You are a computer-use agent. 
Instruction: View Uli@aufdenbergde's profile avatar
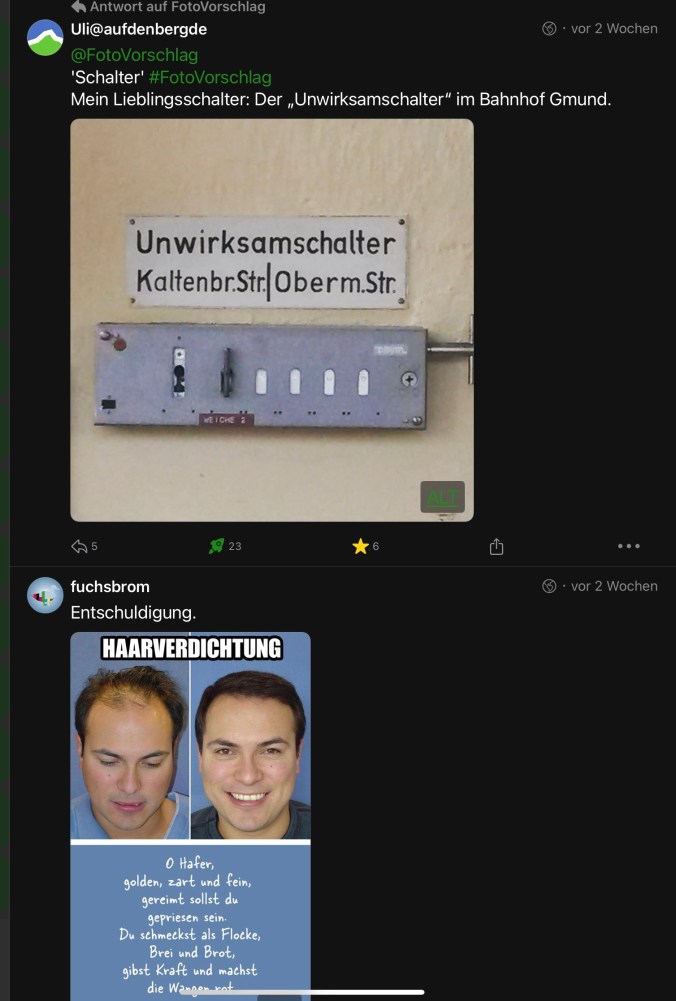pyautogui.click(x=45, y=37)
